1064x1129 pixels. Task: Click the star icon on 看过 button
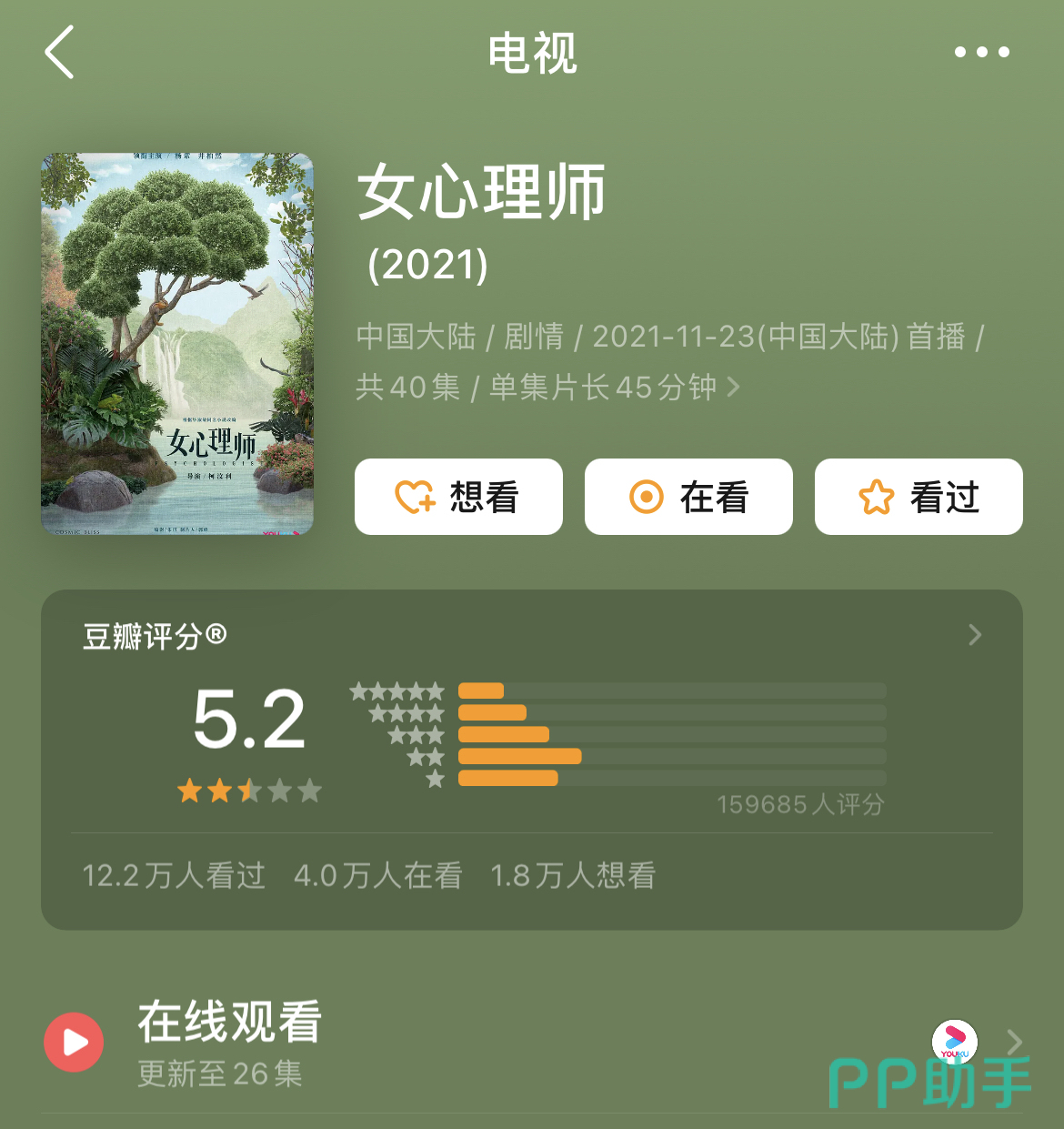[x=876, y=497]
